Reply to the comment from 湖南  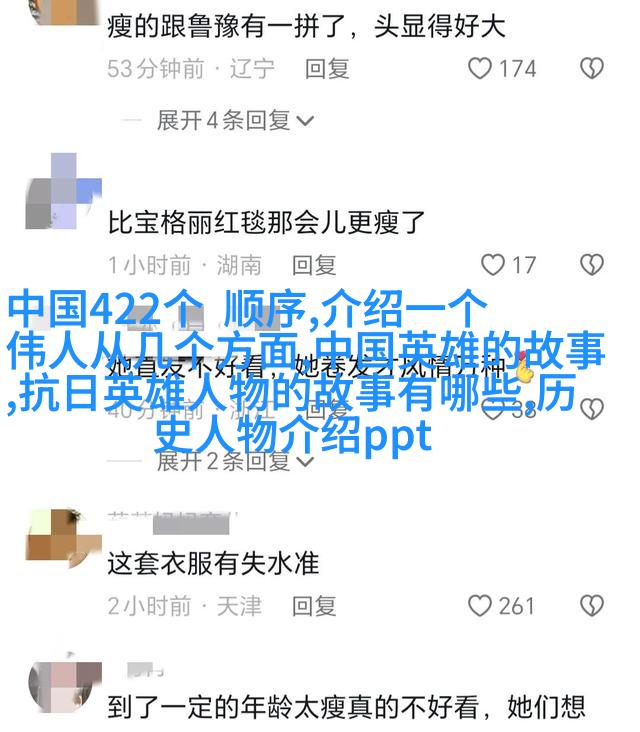(313, 264)
